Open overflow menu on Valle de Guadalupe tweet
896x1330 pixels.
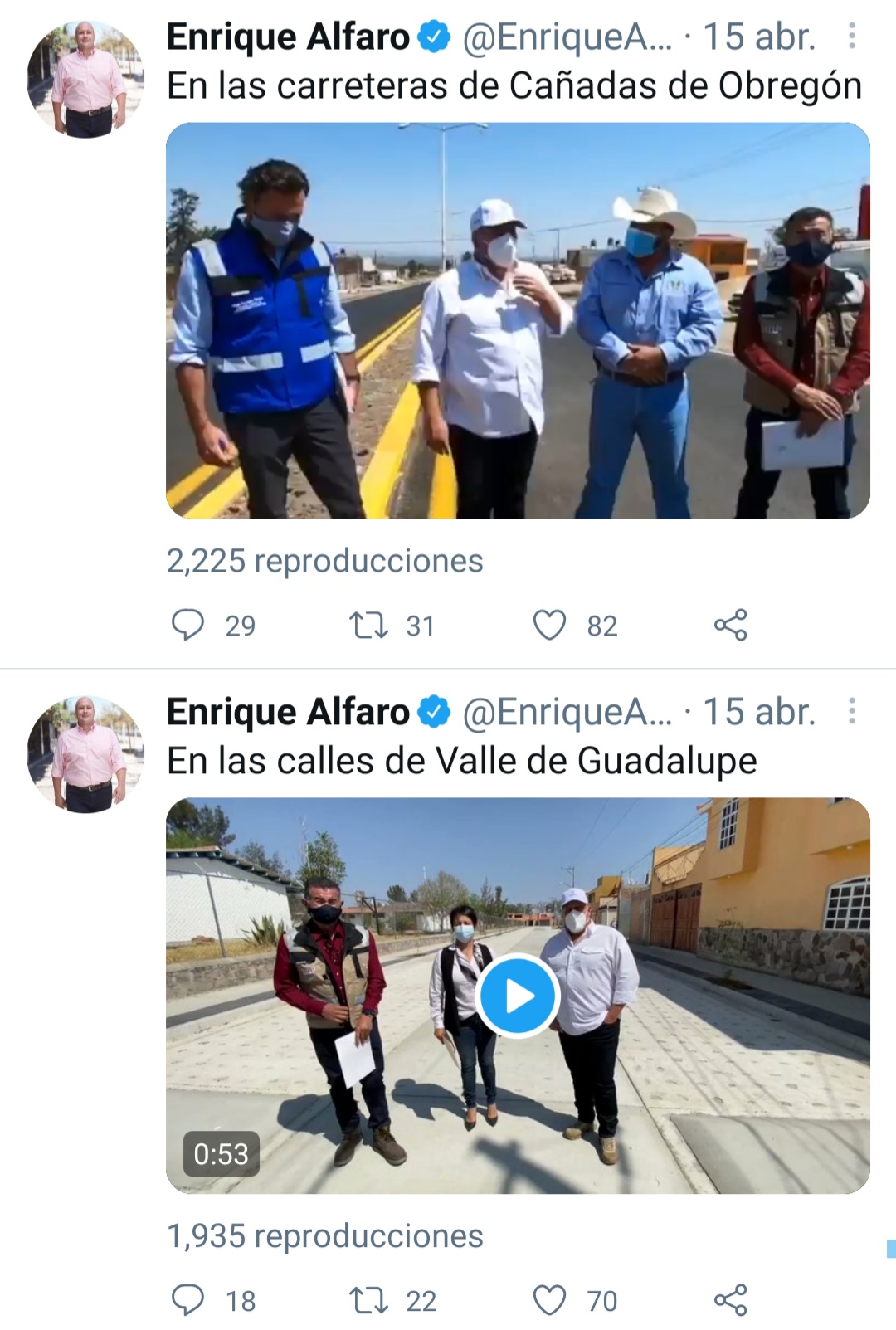click(851, 712)
